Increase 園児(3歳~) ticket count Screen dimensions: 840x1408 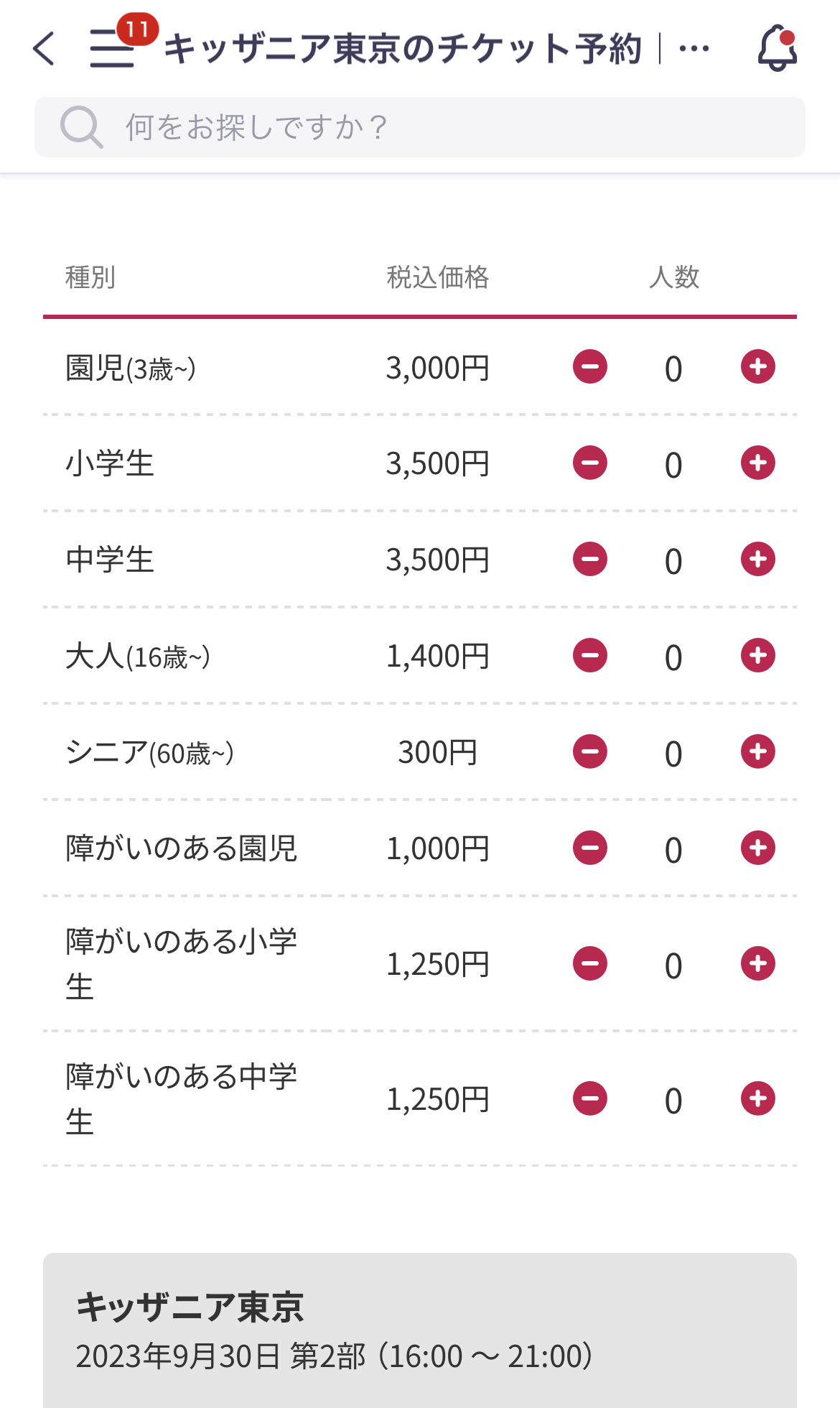coord(758,367)
